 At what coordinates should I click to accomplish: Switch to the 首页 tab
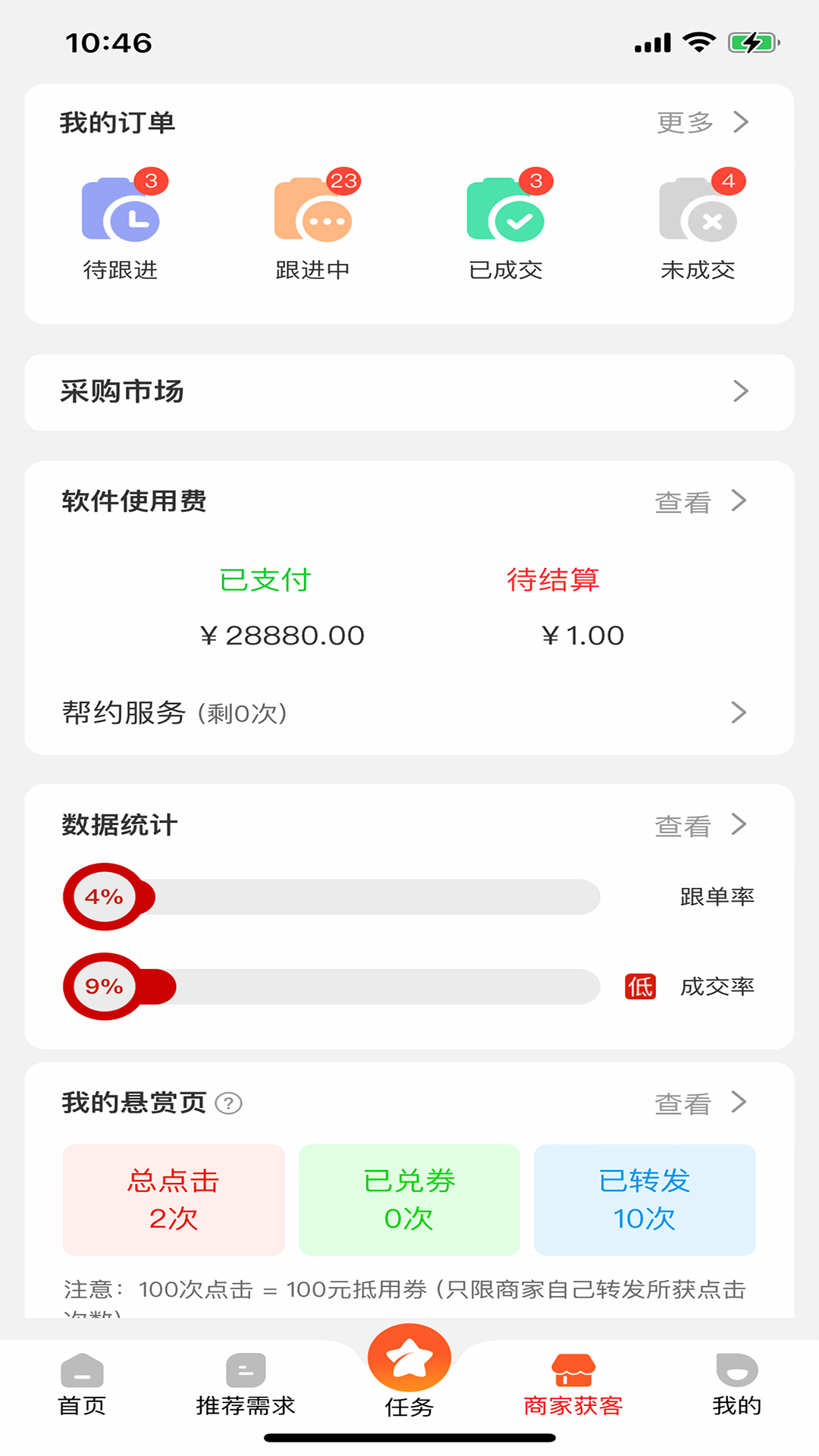point(82,1385)
